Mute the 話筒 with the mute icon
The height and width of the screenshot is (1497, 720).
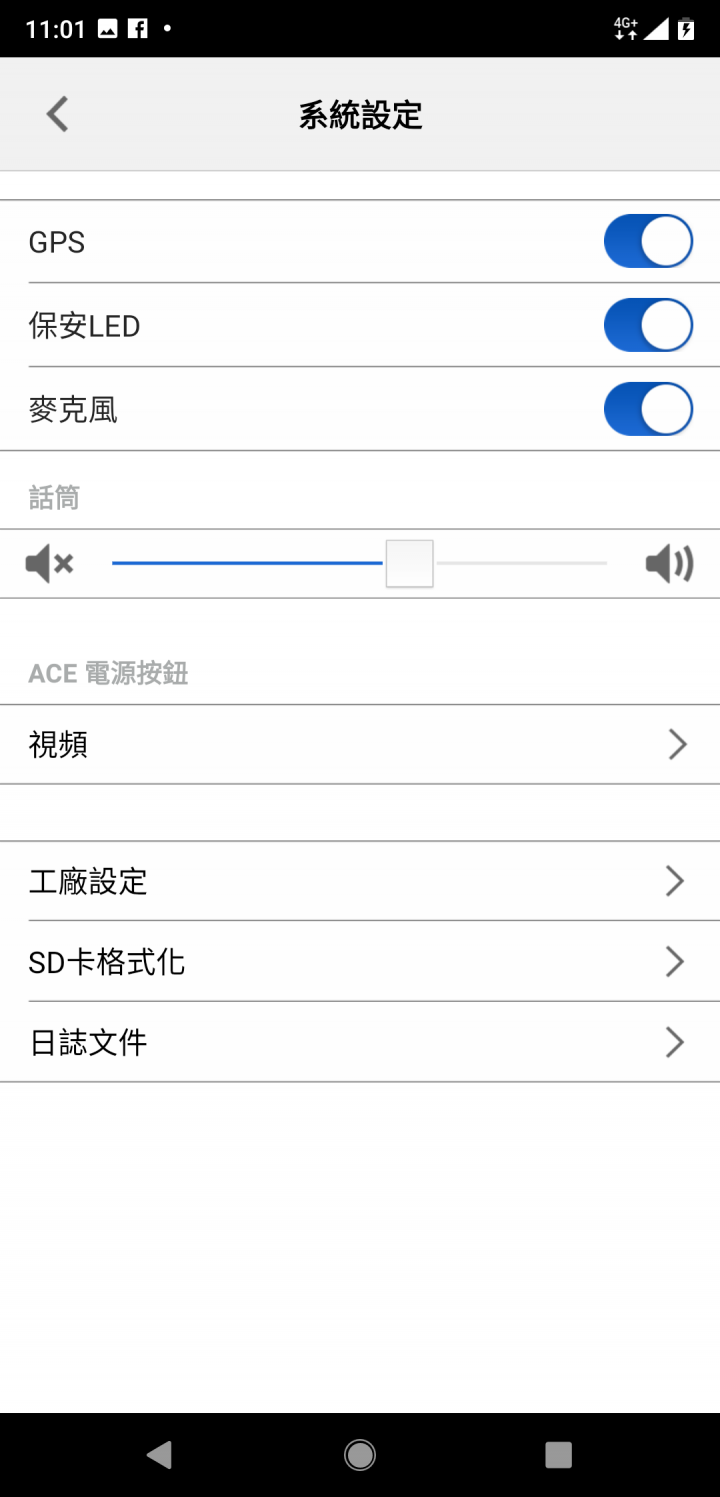(x=50, y=564)
